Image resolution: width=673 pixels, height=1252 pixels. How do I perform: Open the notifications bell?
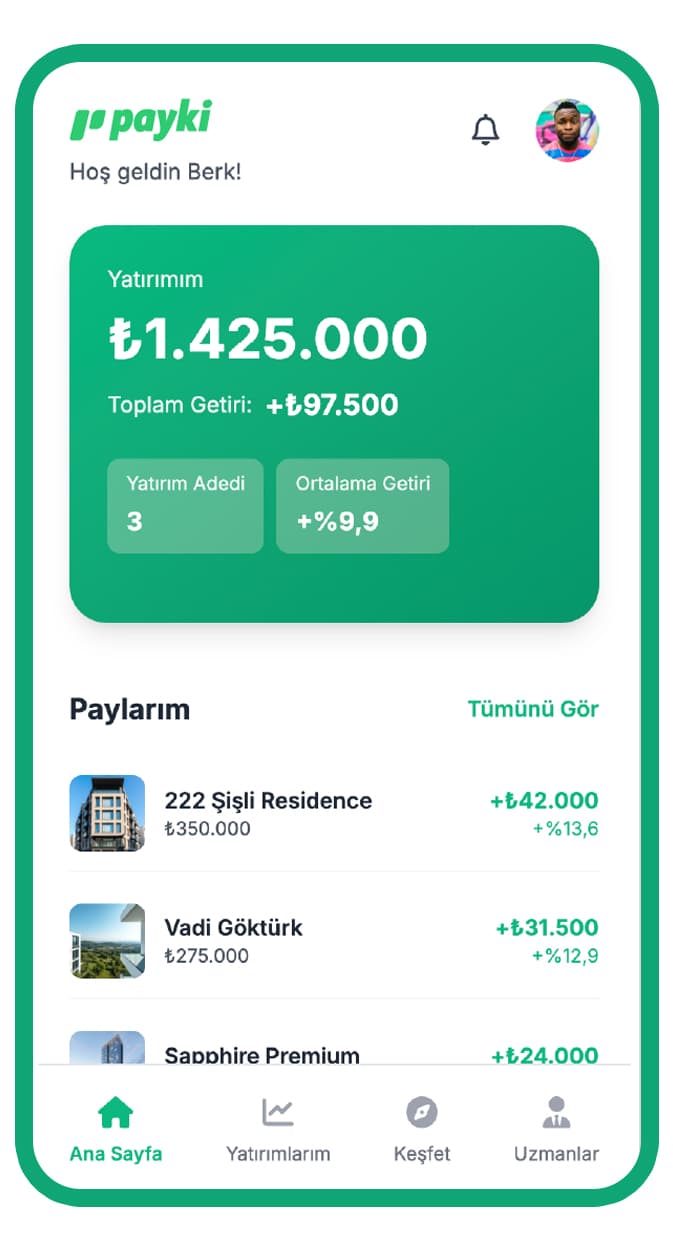pyautogui.click(x=485, y=130)
